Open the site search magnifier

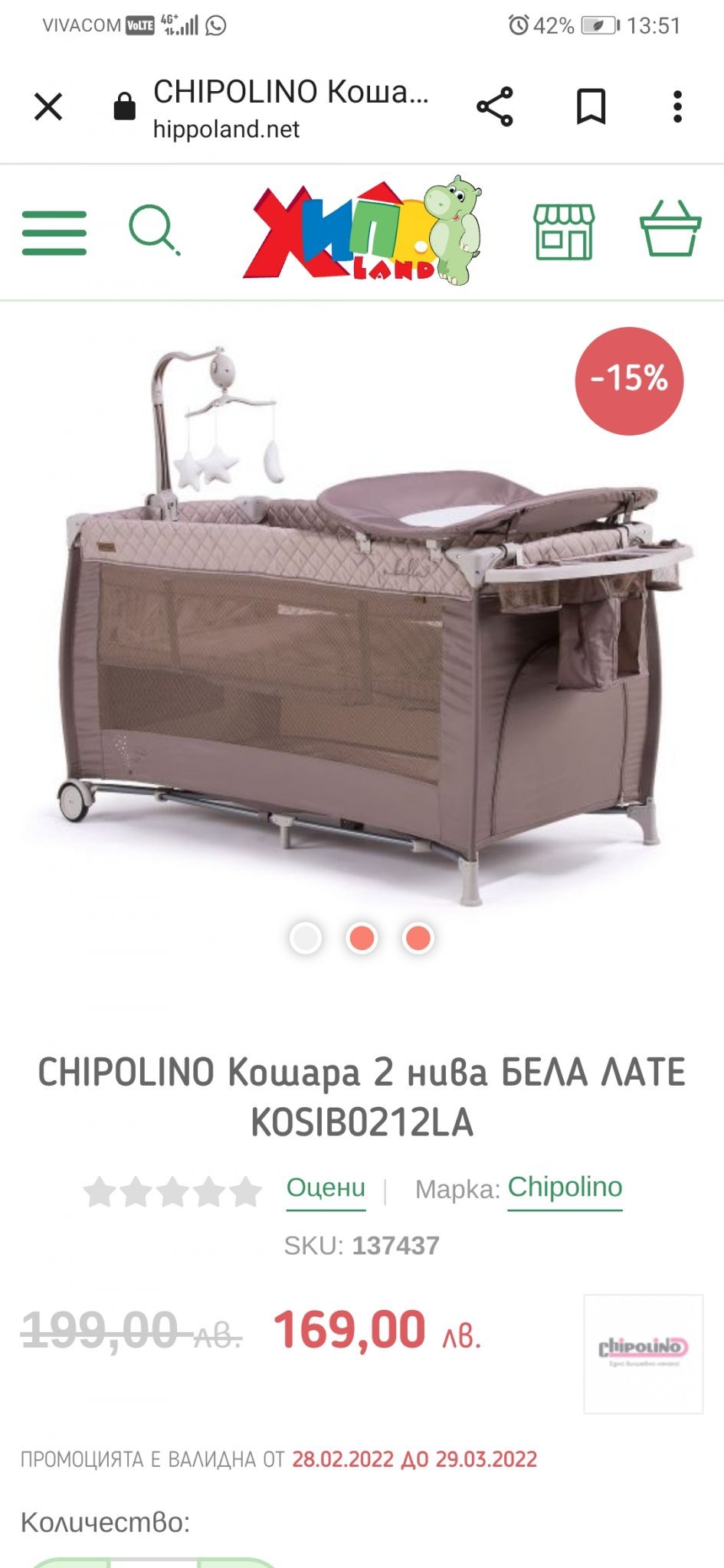tap(154, 230)
